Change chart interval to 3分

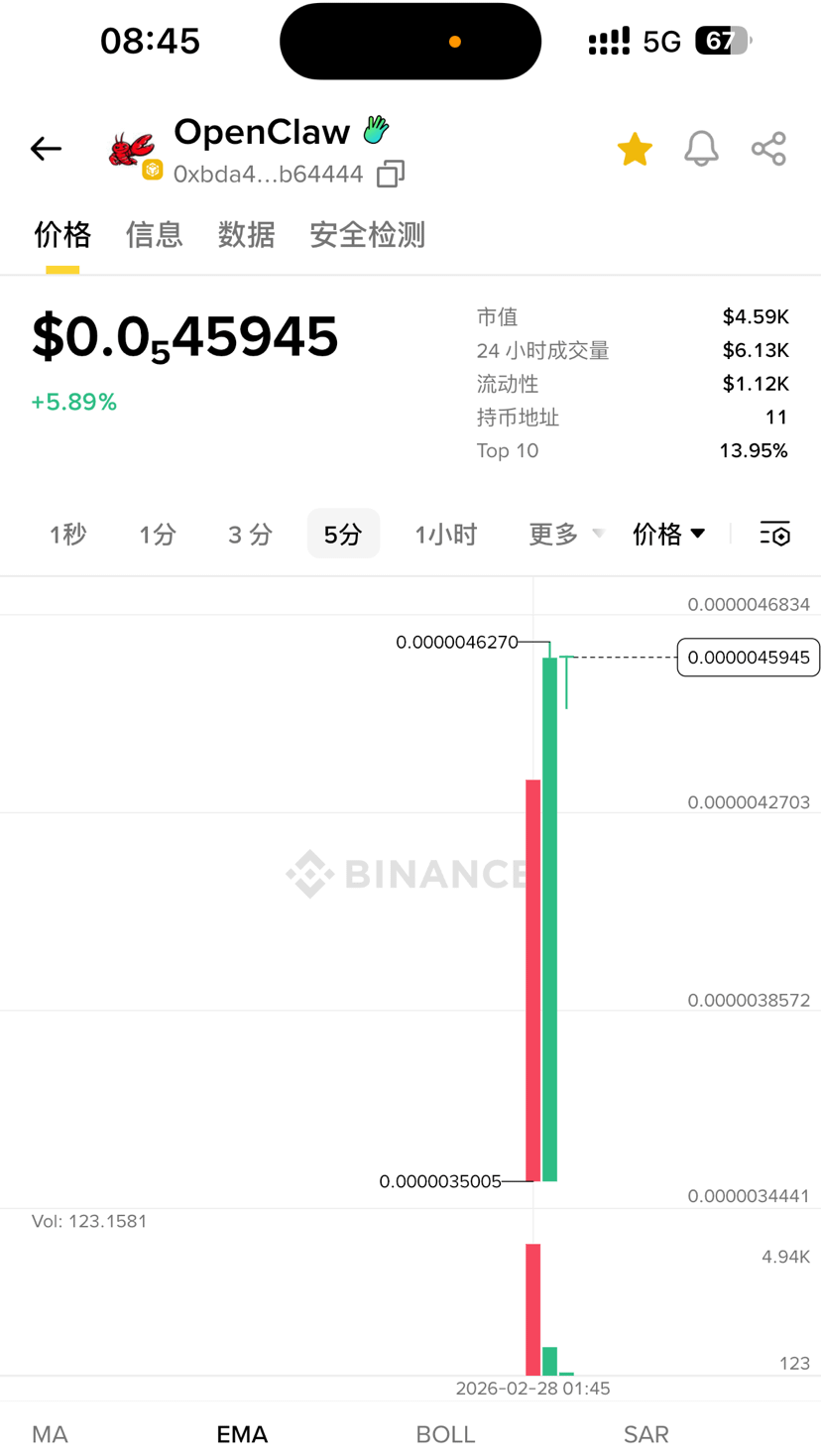250,535
